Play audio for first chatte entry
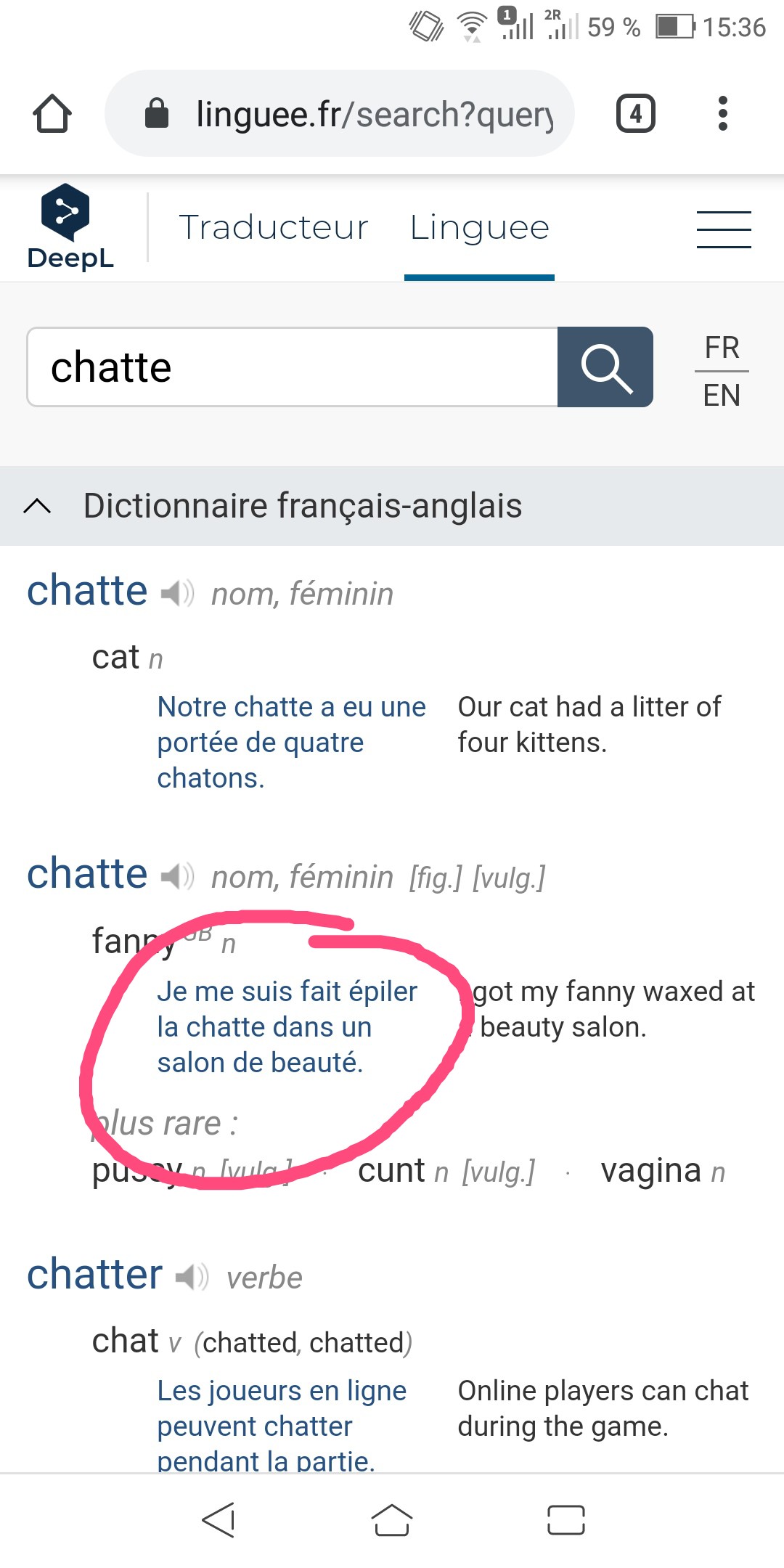 coord(177,594)
